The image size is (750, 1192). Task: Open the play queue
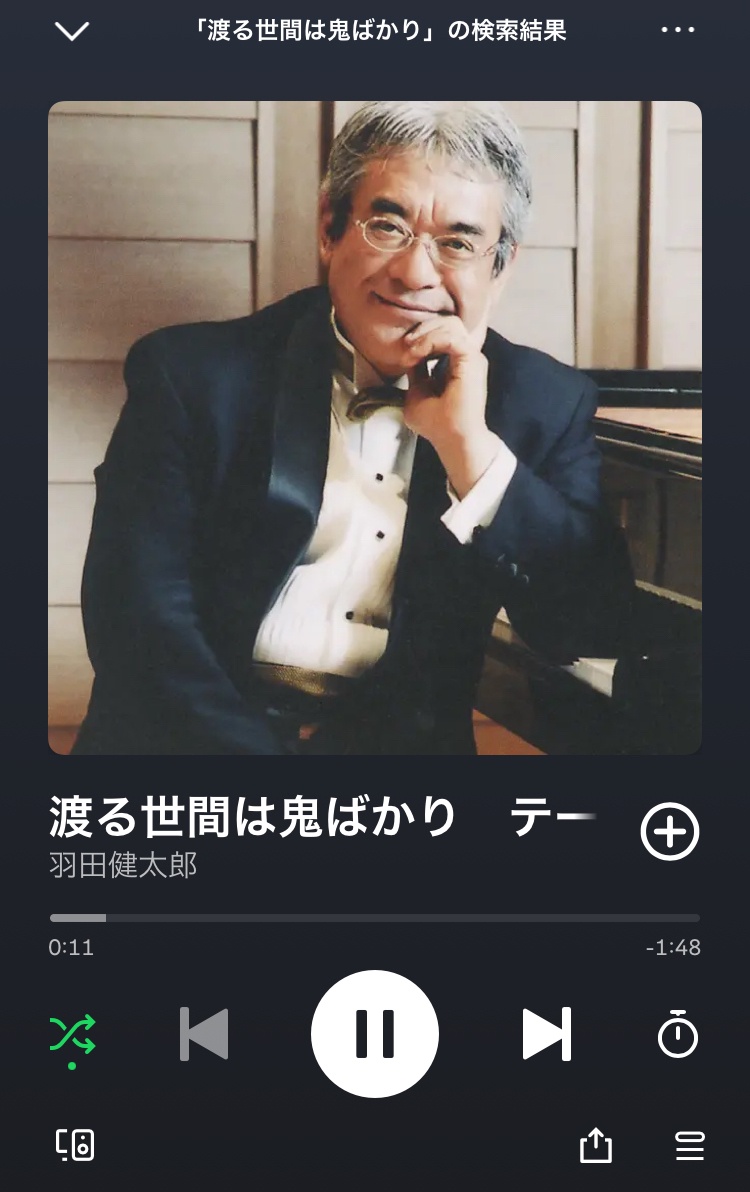[690, 1145]
